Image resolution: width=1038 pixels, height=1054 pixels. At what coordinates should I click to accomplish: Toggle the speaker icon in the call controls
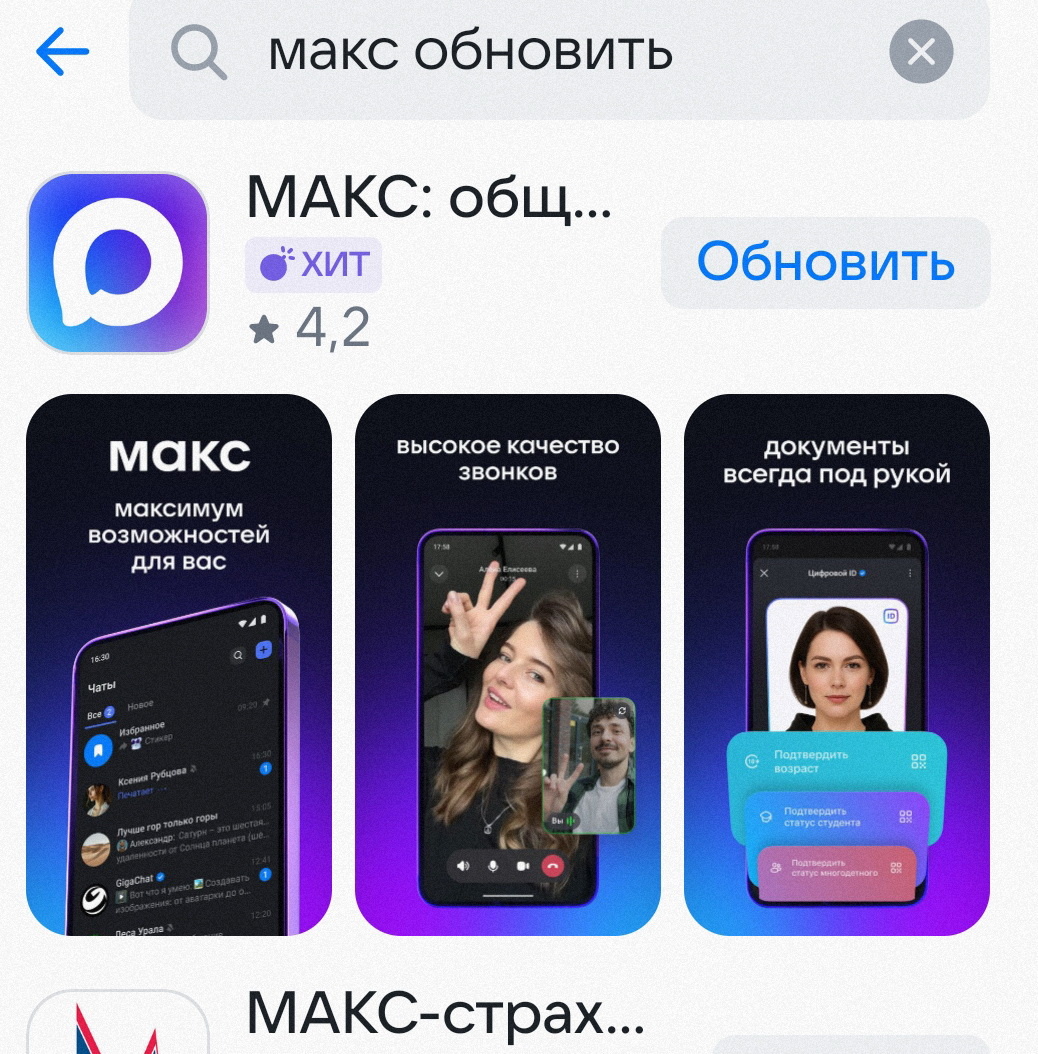pyautogui.click(x=462, y=867)
